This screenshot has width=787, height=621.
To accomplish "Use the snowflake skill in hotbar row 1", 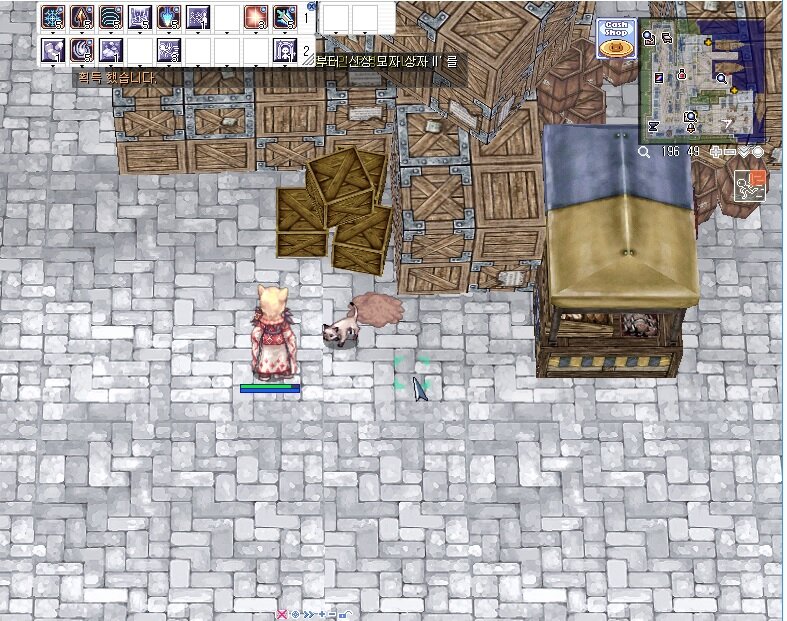I will coord(53,17).
